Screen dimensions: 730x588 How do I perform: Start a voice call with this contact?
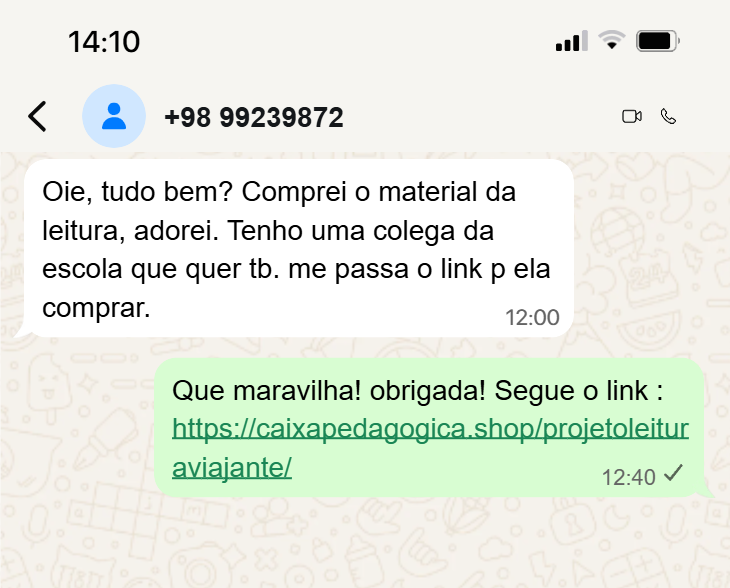click(669, 117)
